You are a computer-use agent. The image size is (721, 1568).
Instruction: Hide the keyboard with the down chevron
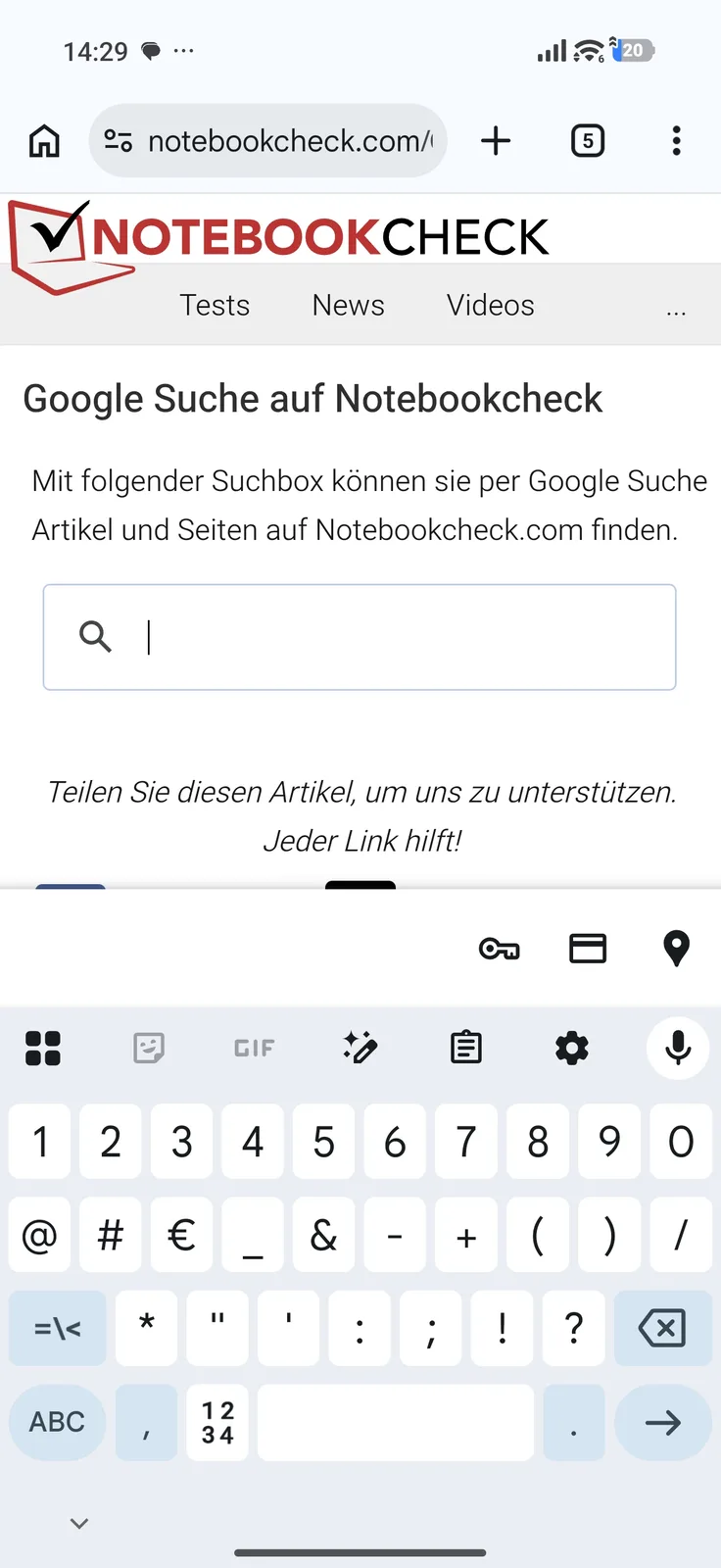pyautogui.click(x=79, y=1523)
